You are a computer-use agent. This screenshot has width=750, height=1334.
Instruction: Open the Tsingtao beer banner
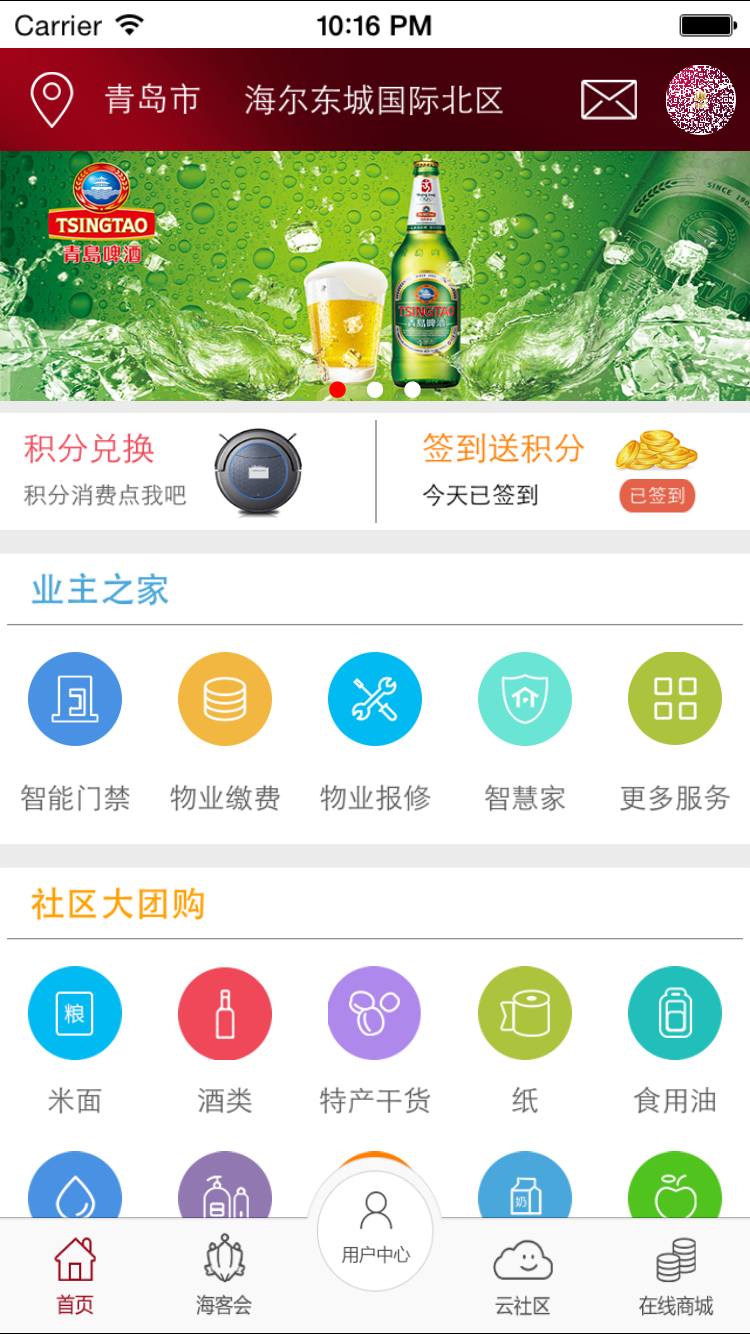pyautogui.click(x=375, y=275)
